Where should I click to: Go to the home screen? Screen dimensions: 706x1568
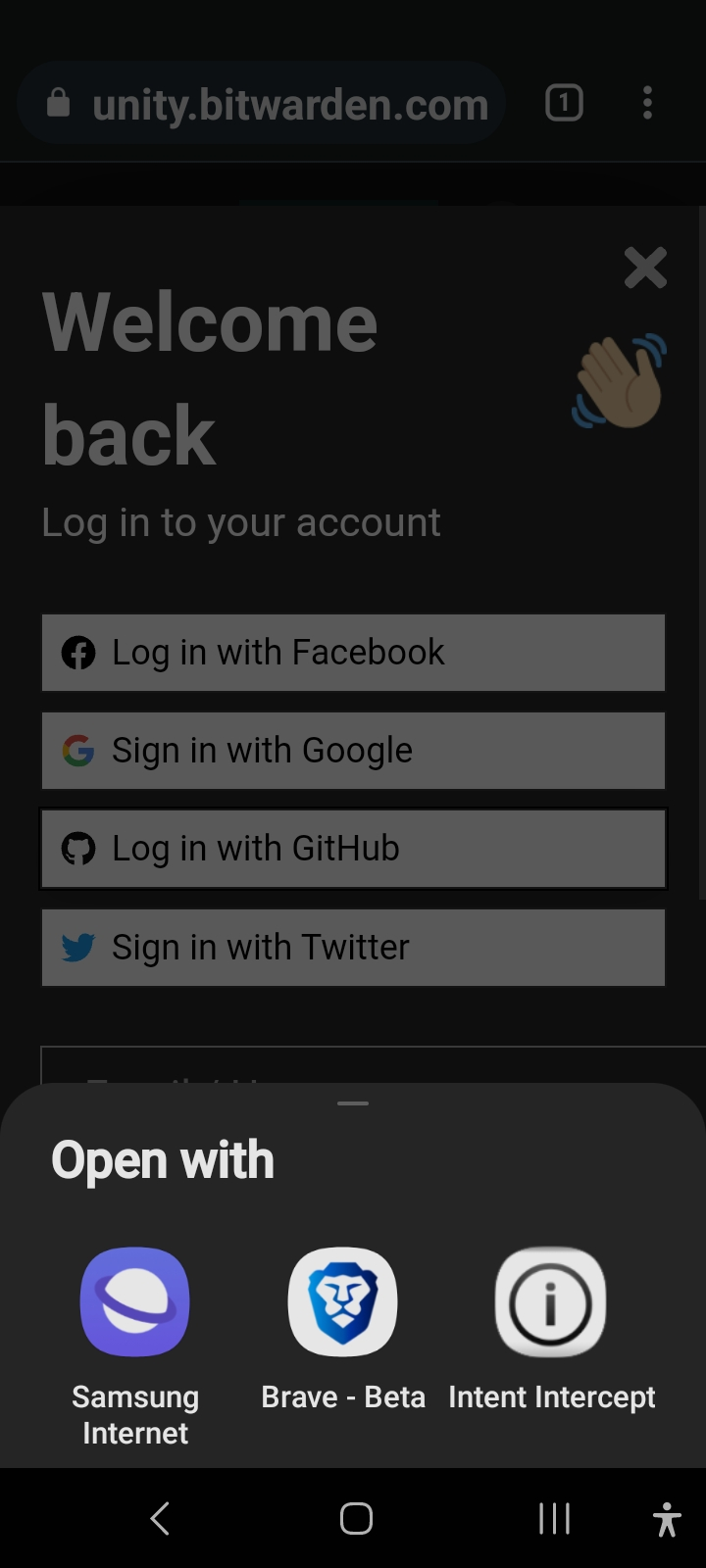[356, 1519]
